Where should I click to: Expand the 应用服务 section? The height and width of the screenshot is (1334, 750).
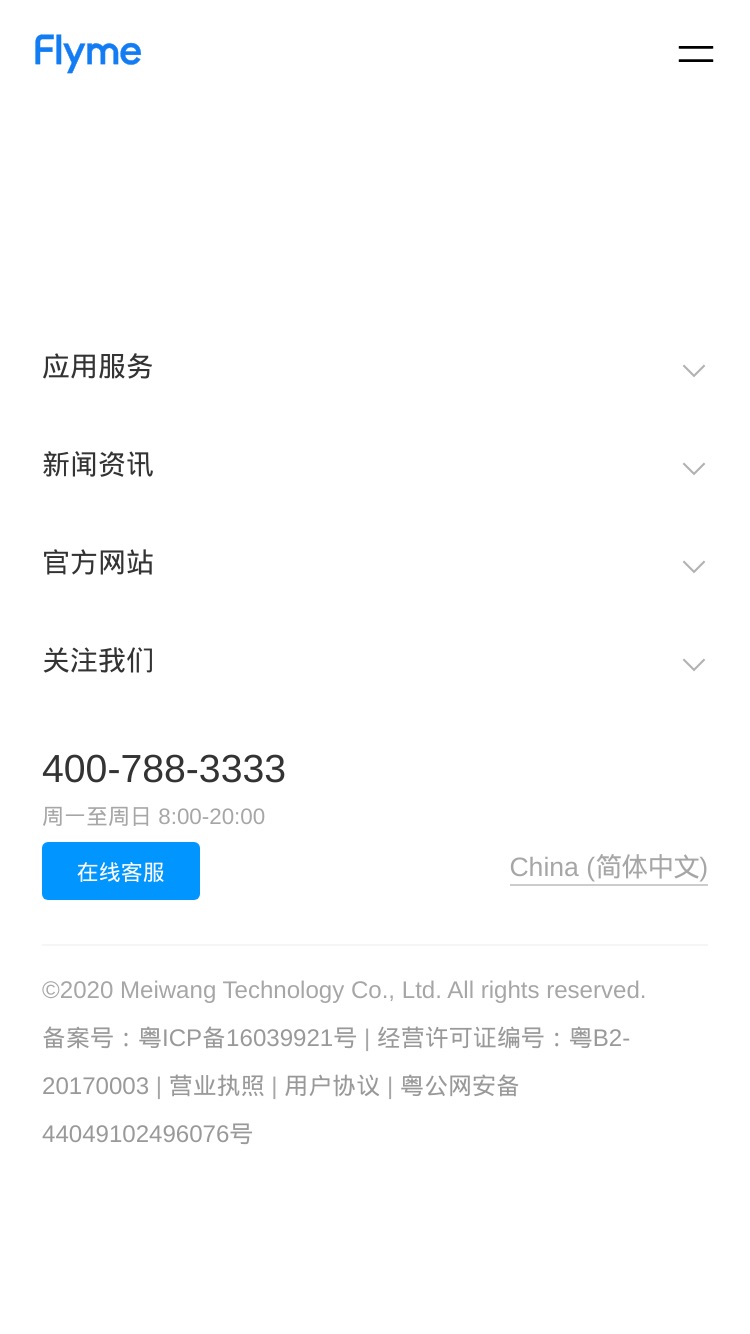(x=375, y=367)
